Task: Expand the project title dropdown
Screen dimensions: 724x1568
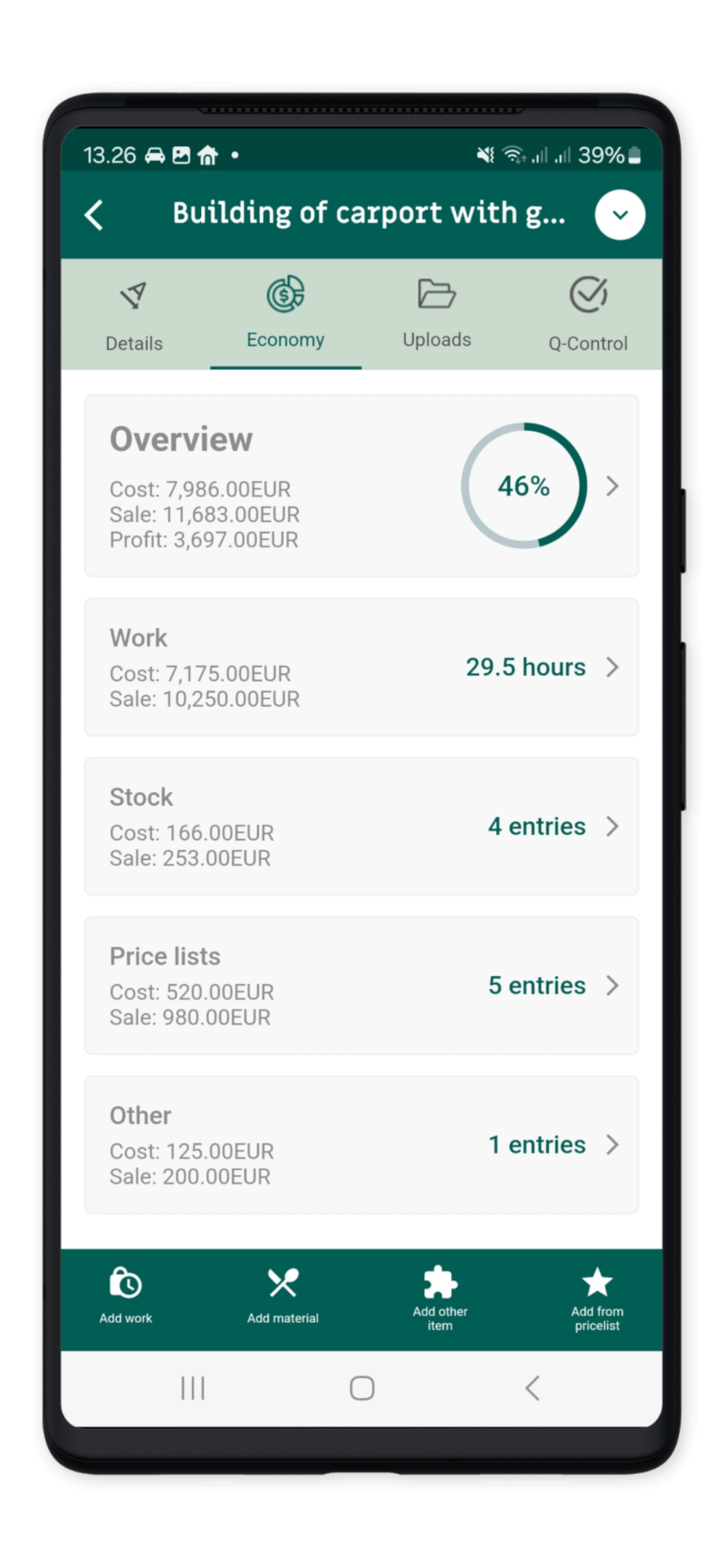Action: pos(619,215)
